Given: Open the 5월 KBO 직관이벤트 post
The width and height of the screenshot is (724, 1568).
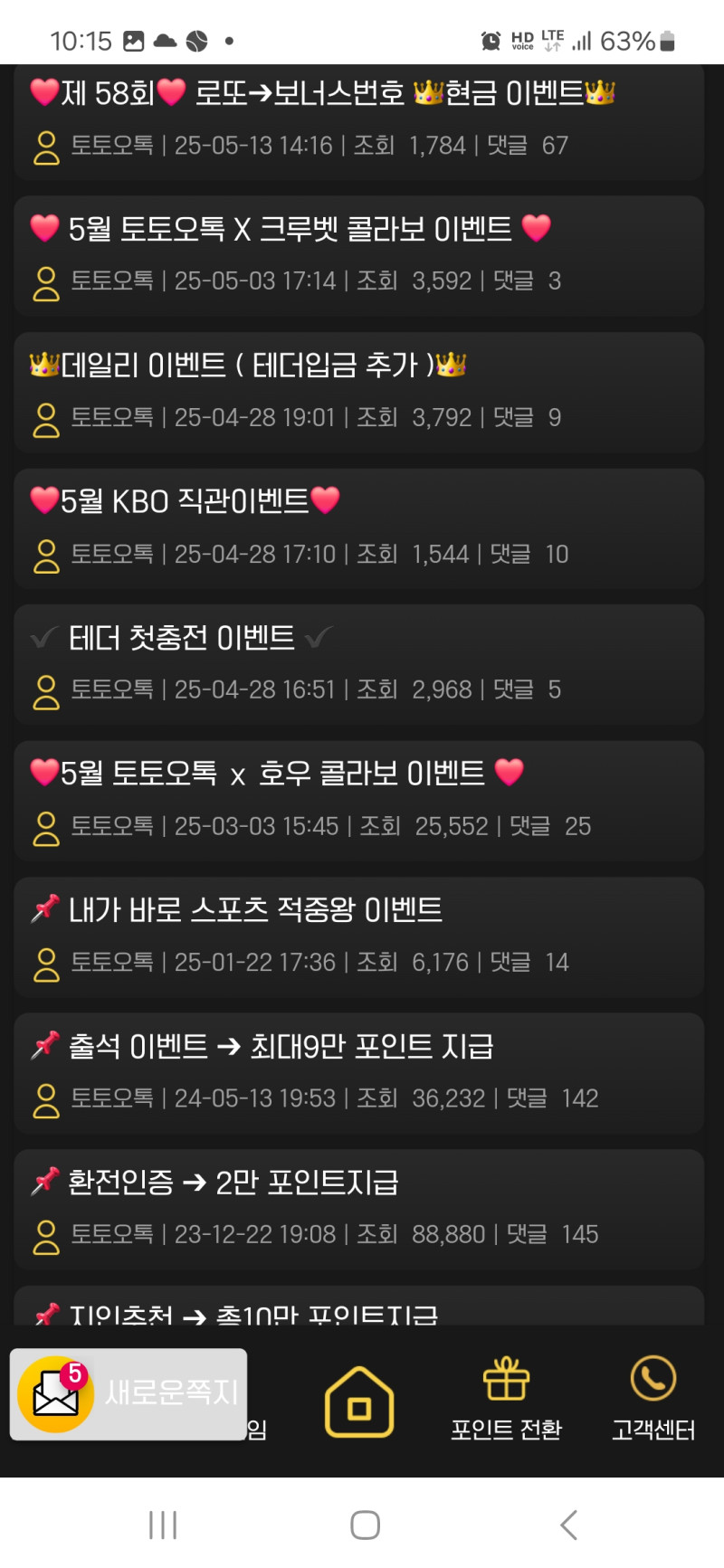Looking at the screenshot, I should coord(186,501).
